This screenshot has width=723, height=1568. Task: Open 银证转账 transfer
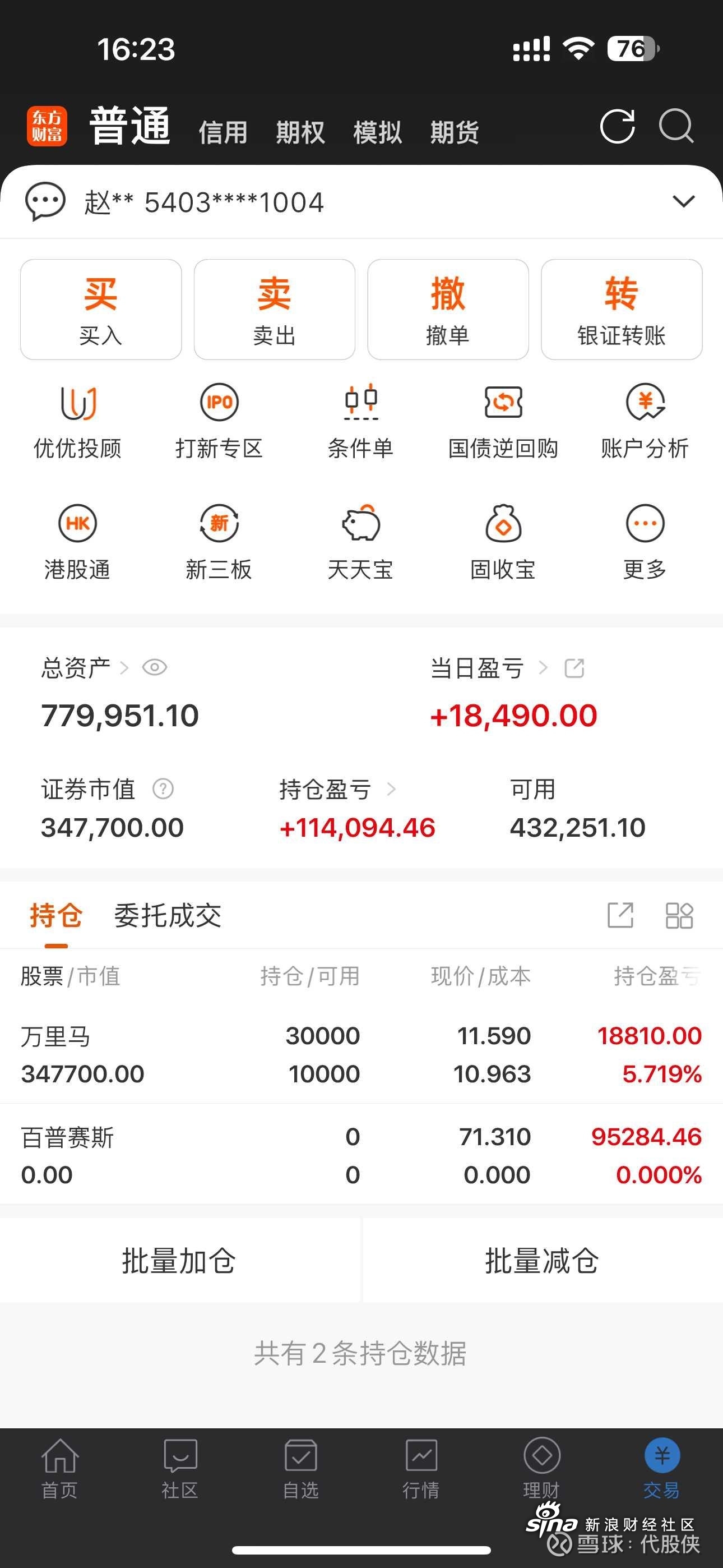(x=622, y=309)
